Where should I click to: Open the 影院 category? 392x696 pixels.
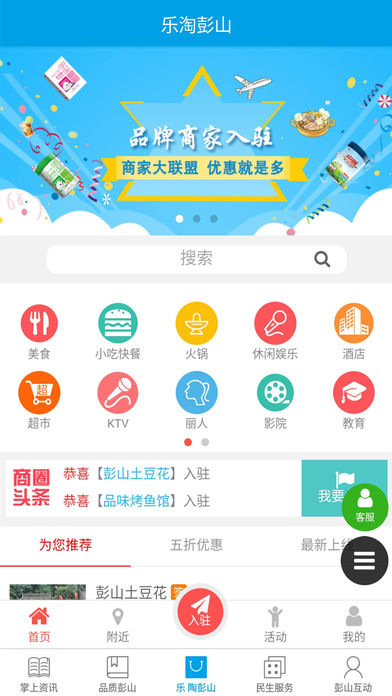(x=275, y=400)
